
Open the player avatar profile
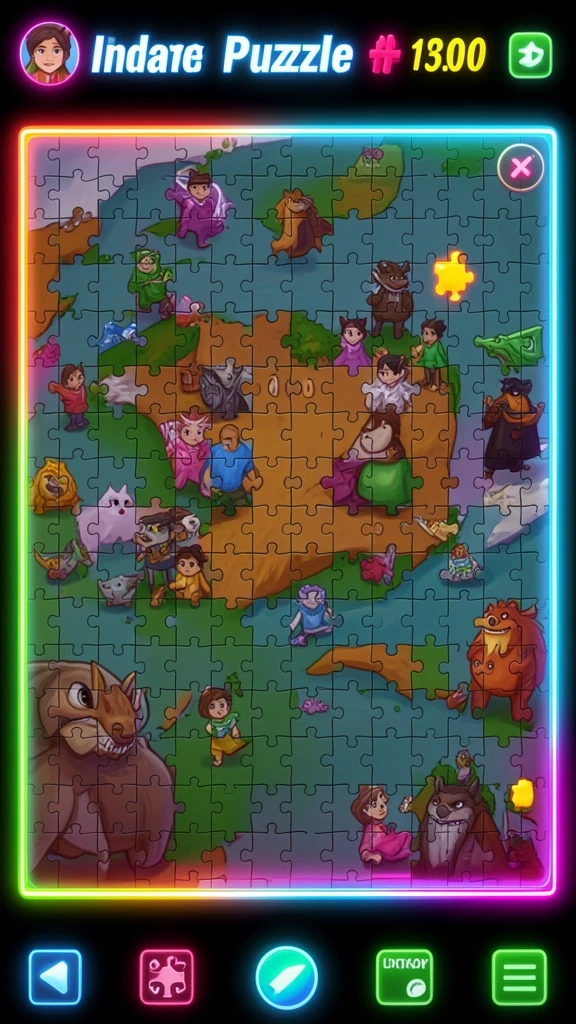pos(50,54)
